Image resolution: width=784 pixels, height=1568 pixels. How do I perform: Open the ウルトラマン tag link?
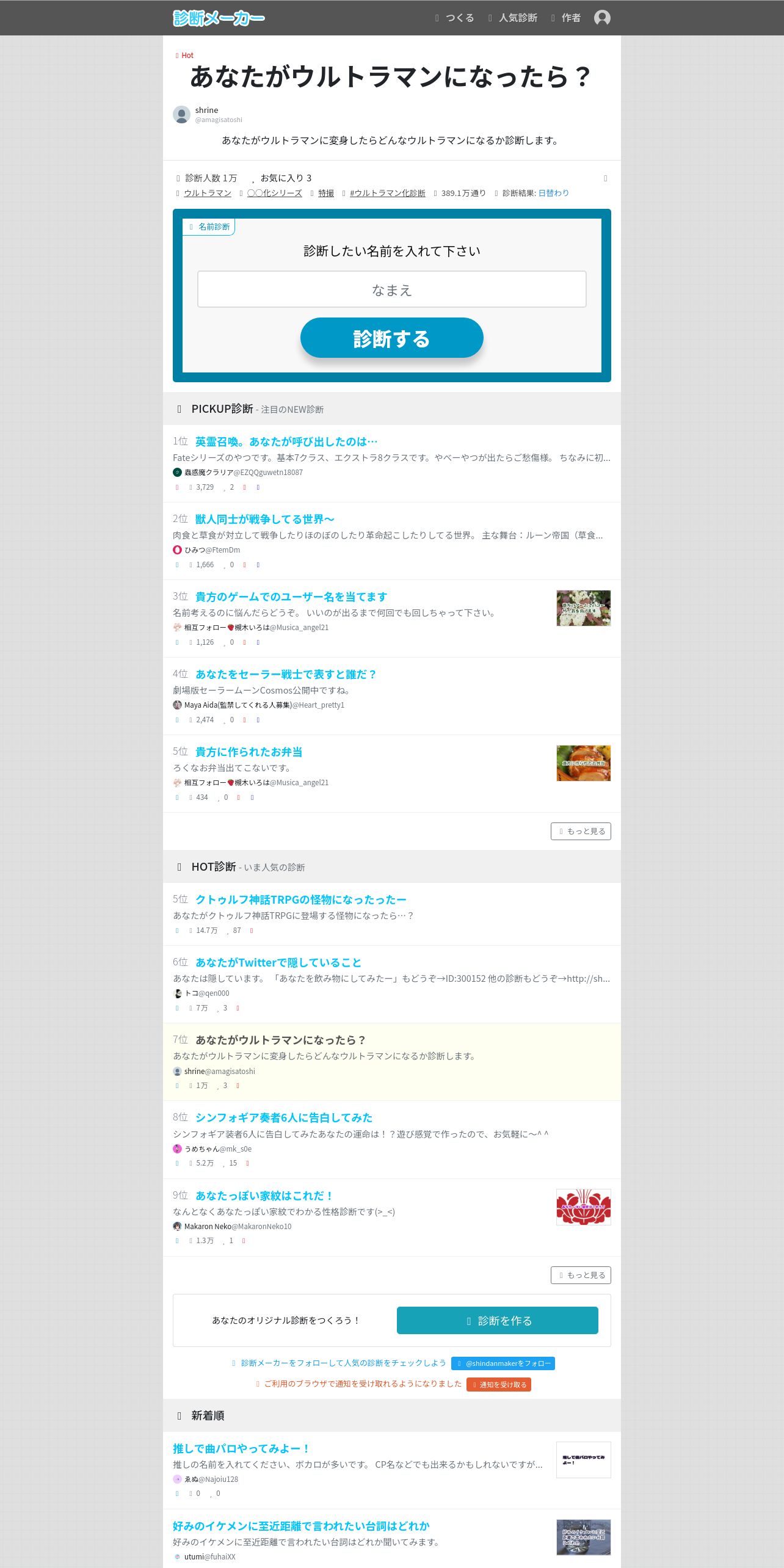tap(208, 193)
